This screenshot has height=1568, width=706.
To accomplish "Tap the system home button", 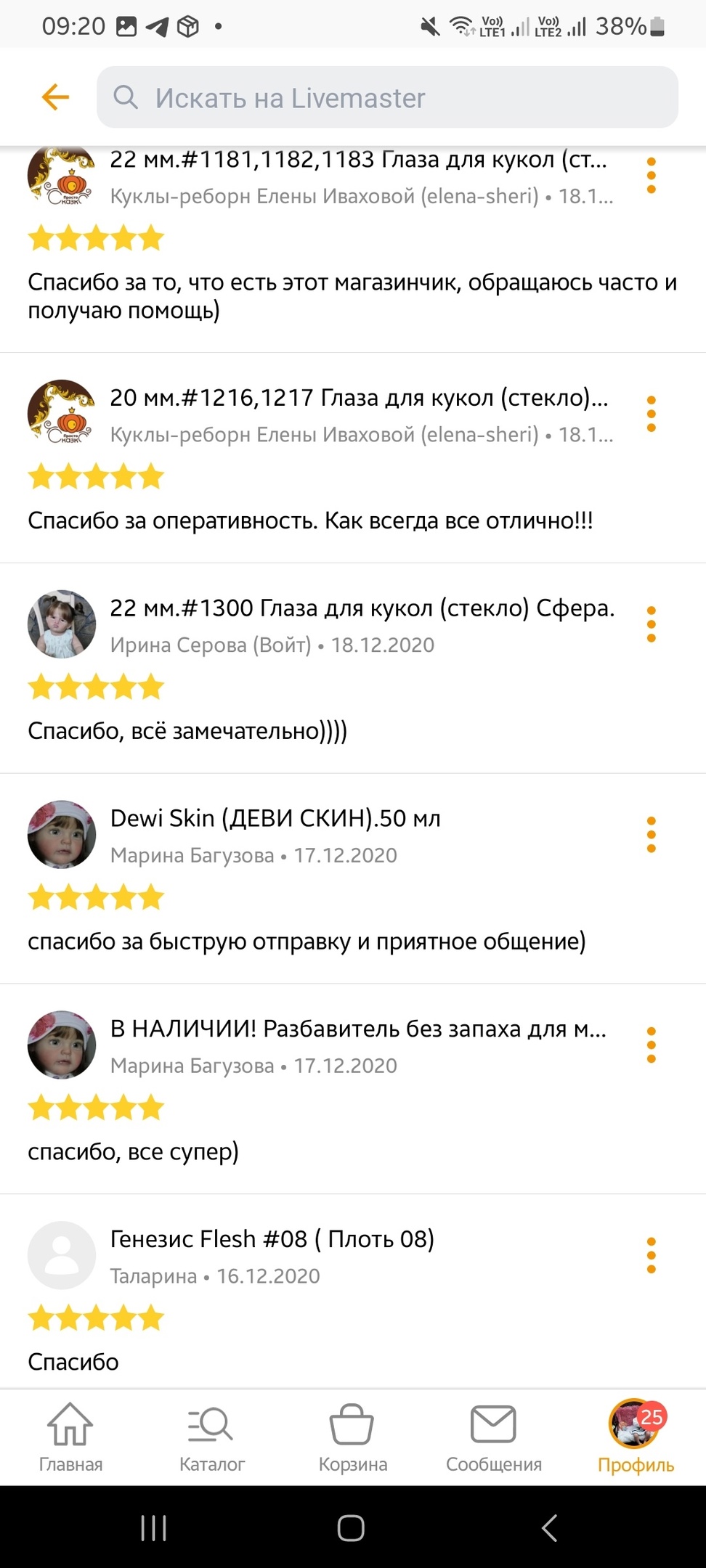I will tap(351, 1528).
